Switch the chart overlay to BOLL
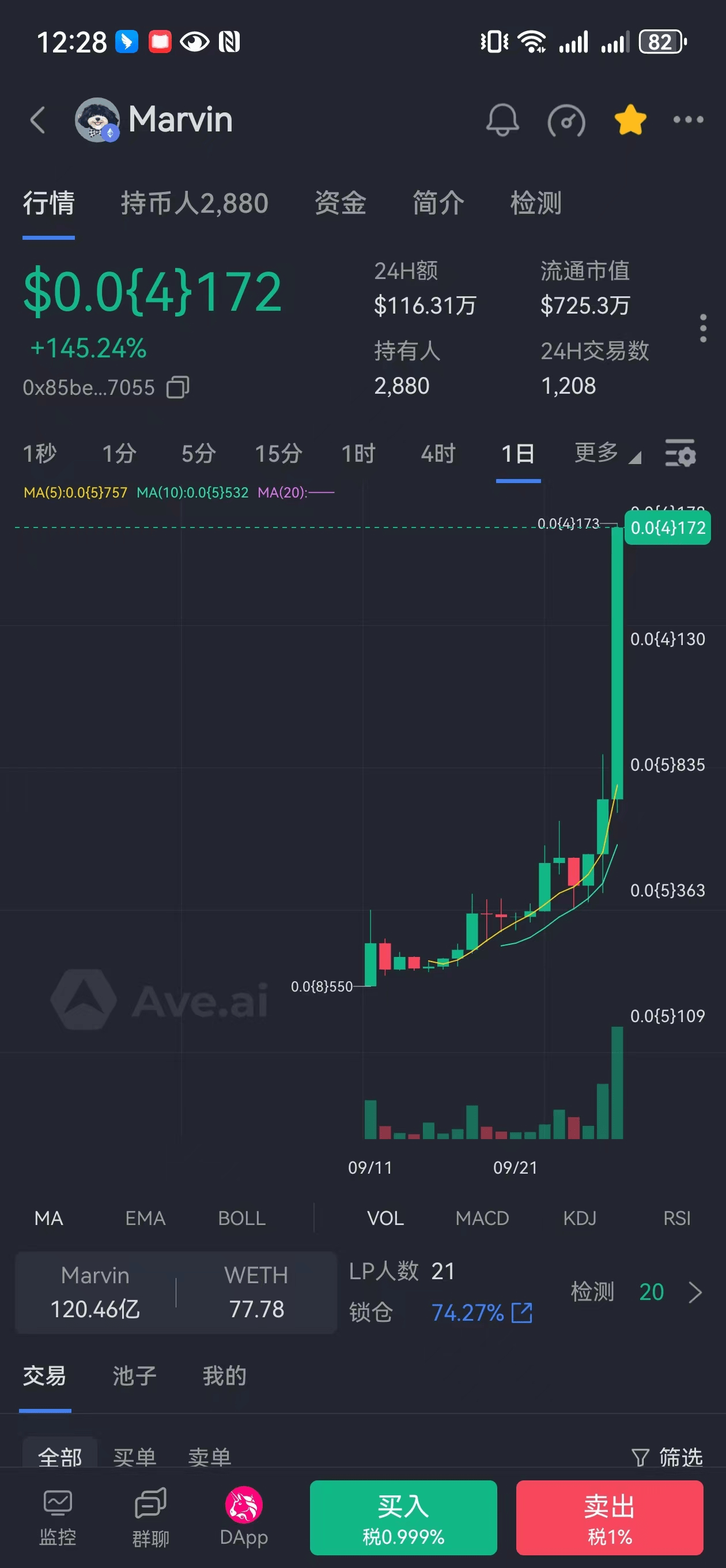The image size is (726, 1568). click(241, 1218)
